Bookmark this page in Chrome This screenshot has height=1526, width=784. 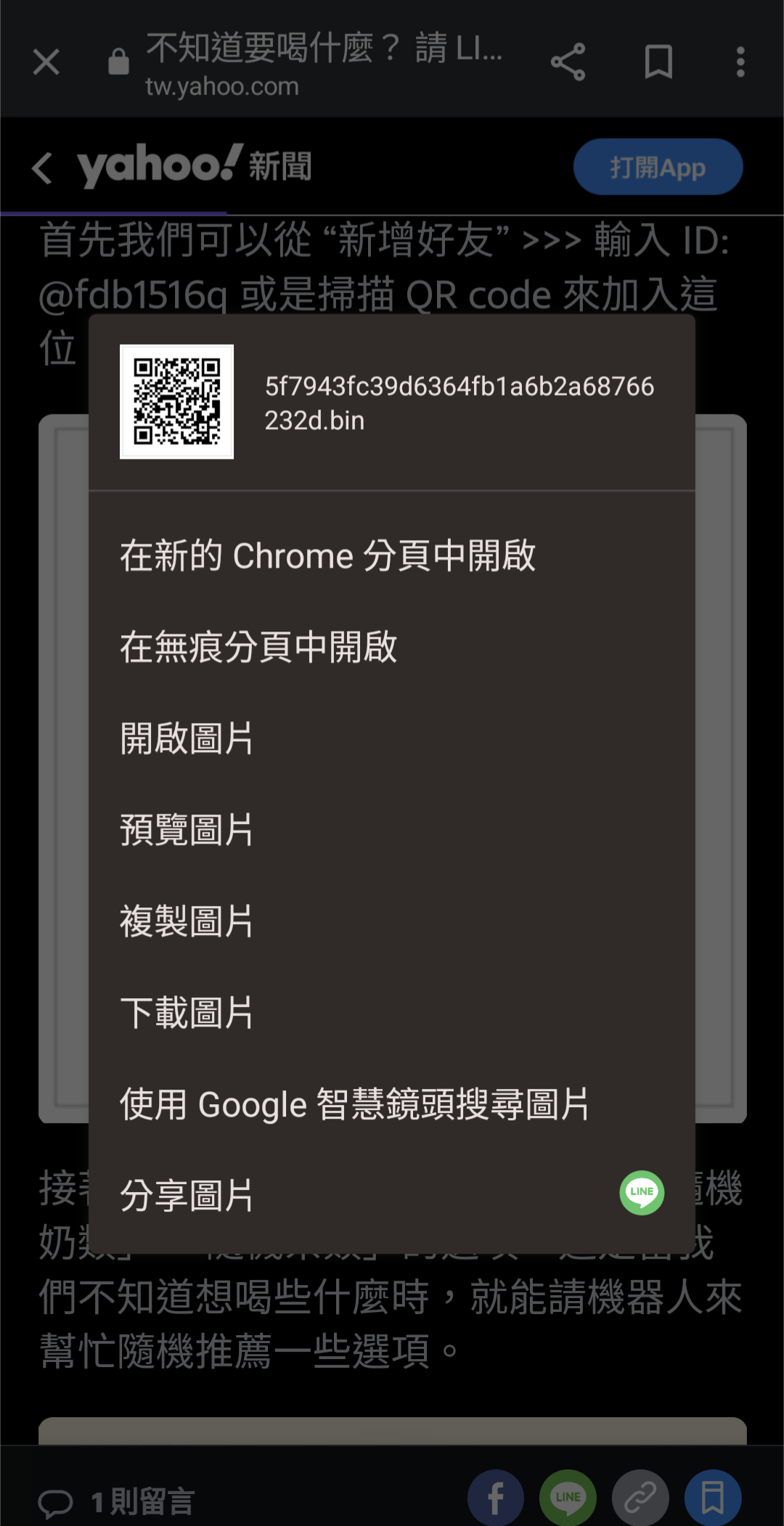click(x=658, y=62)
